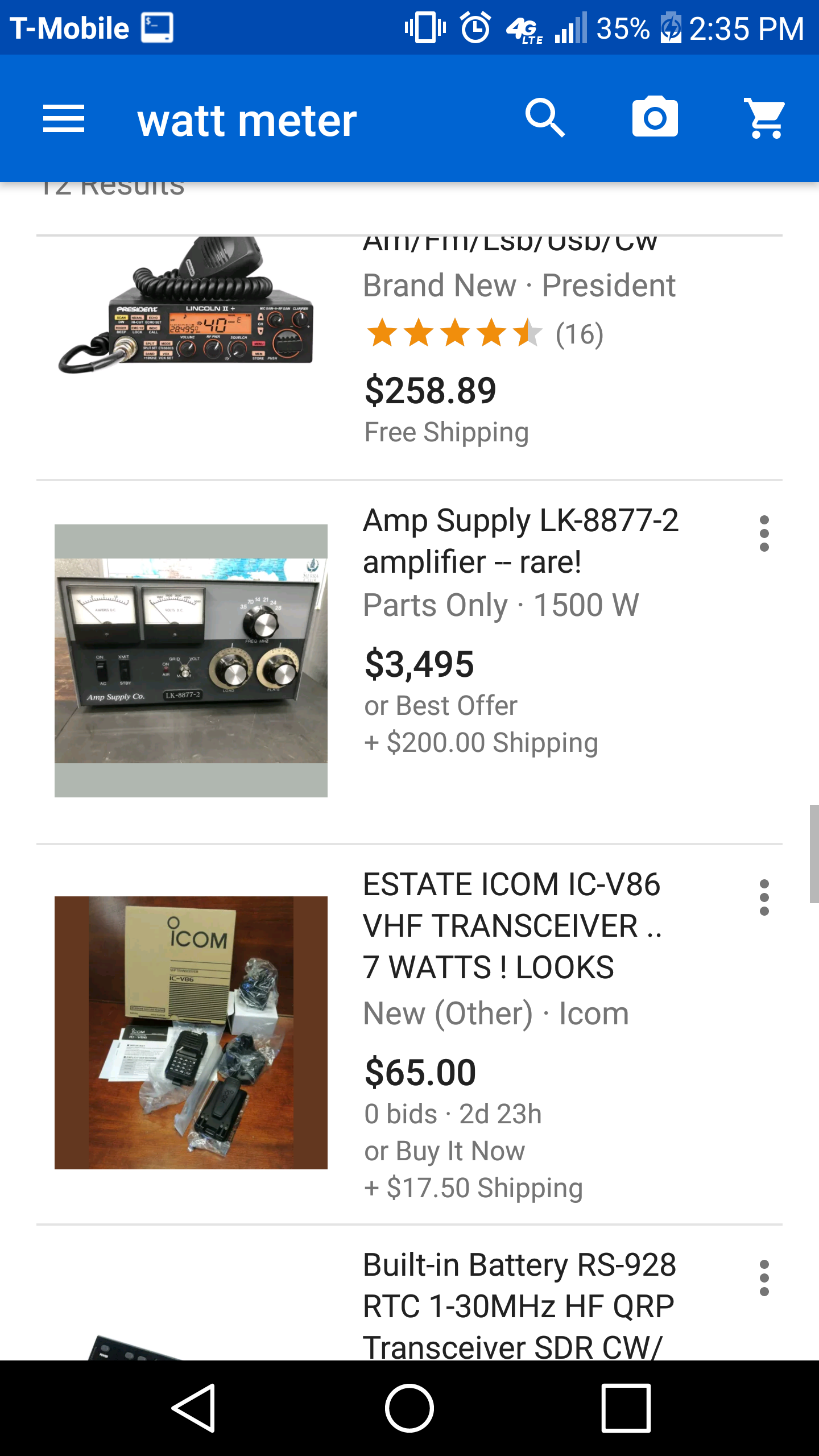Open camera image search
The width and height of the screenshot is (819, 1456).
click(655, 118)
